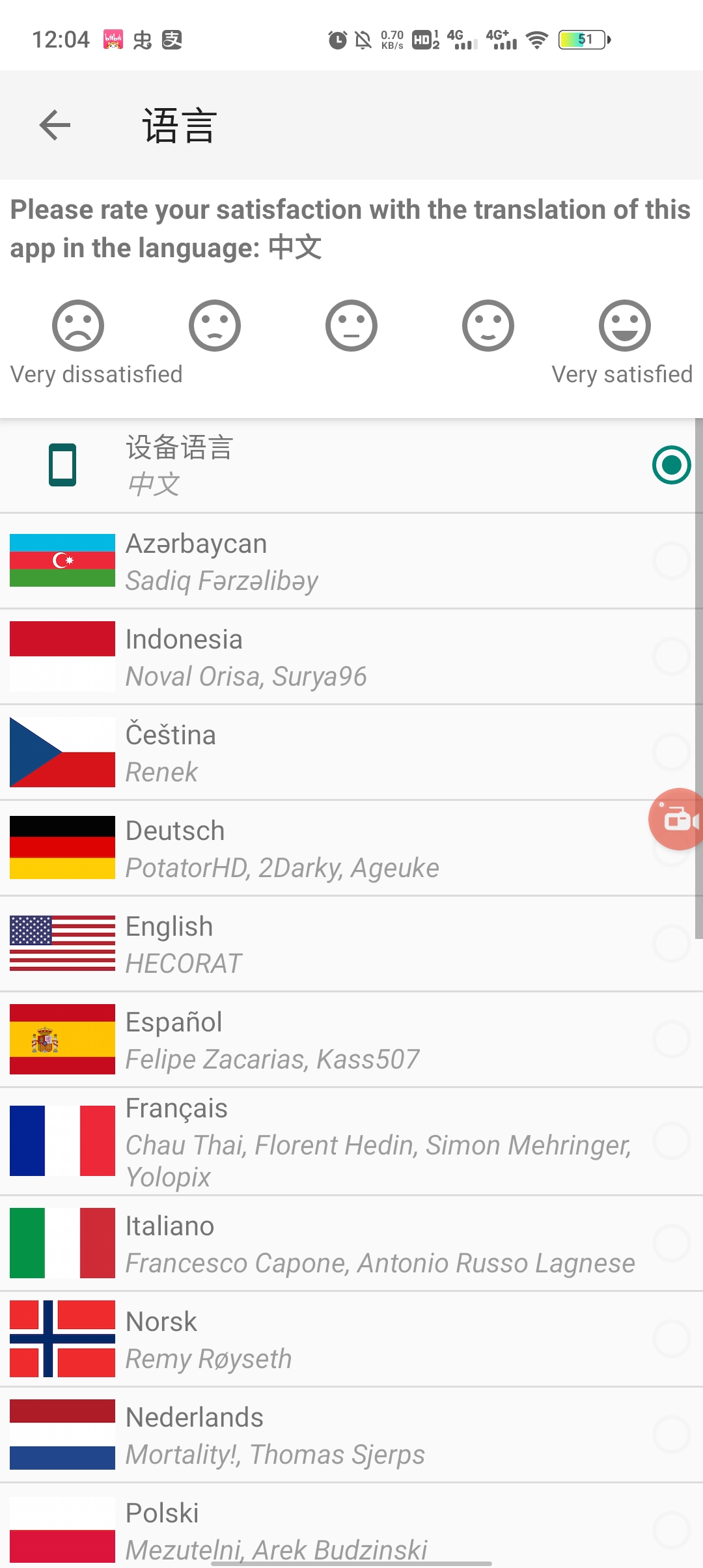
Task: Click the device phone icon beside 设备语言
Action: tap(62, 464)
